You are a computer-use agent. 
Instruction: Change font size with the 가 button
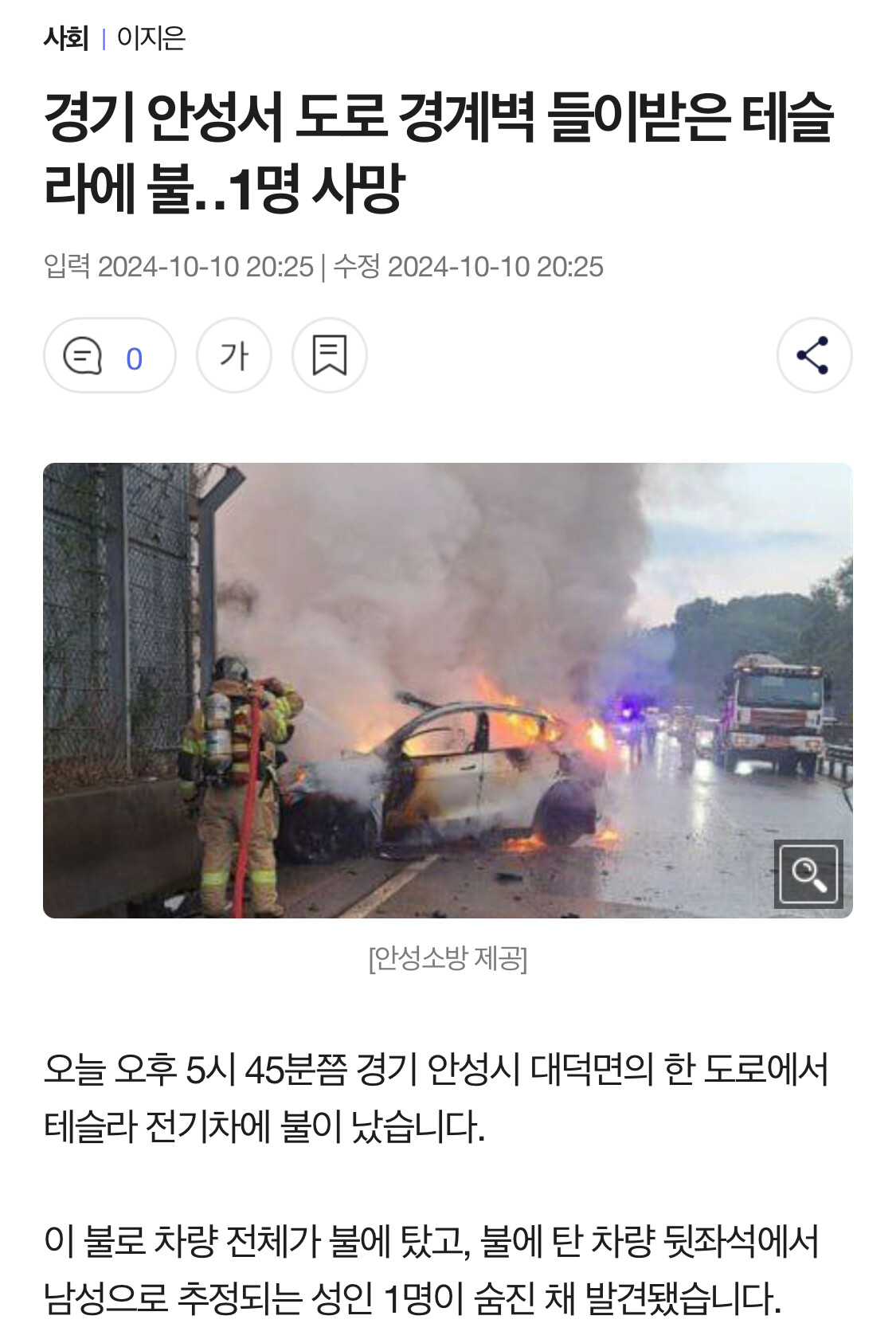pos(234,356)
